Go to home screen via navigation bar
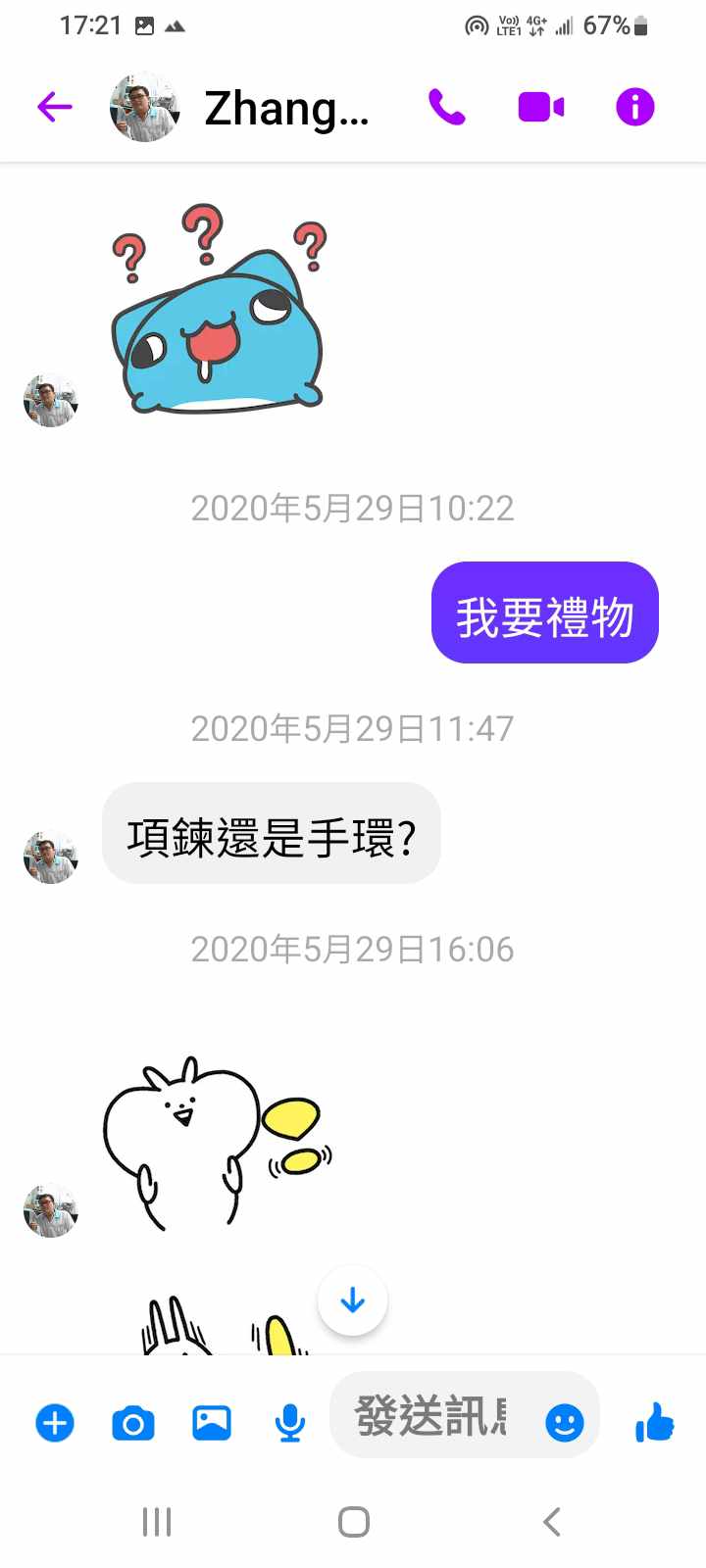Screen dimensions: 706x1568 click(x=353, y=1522)
